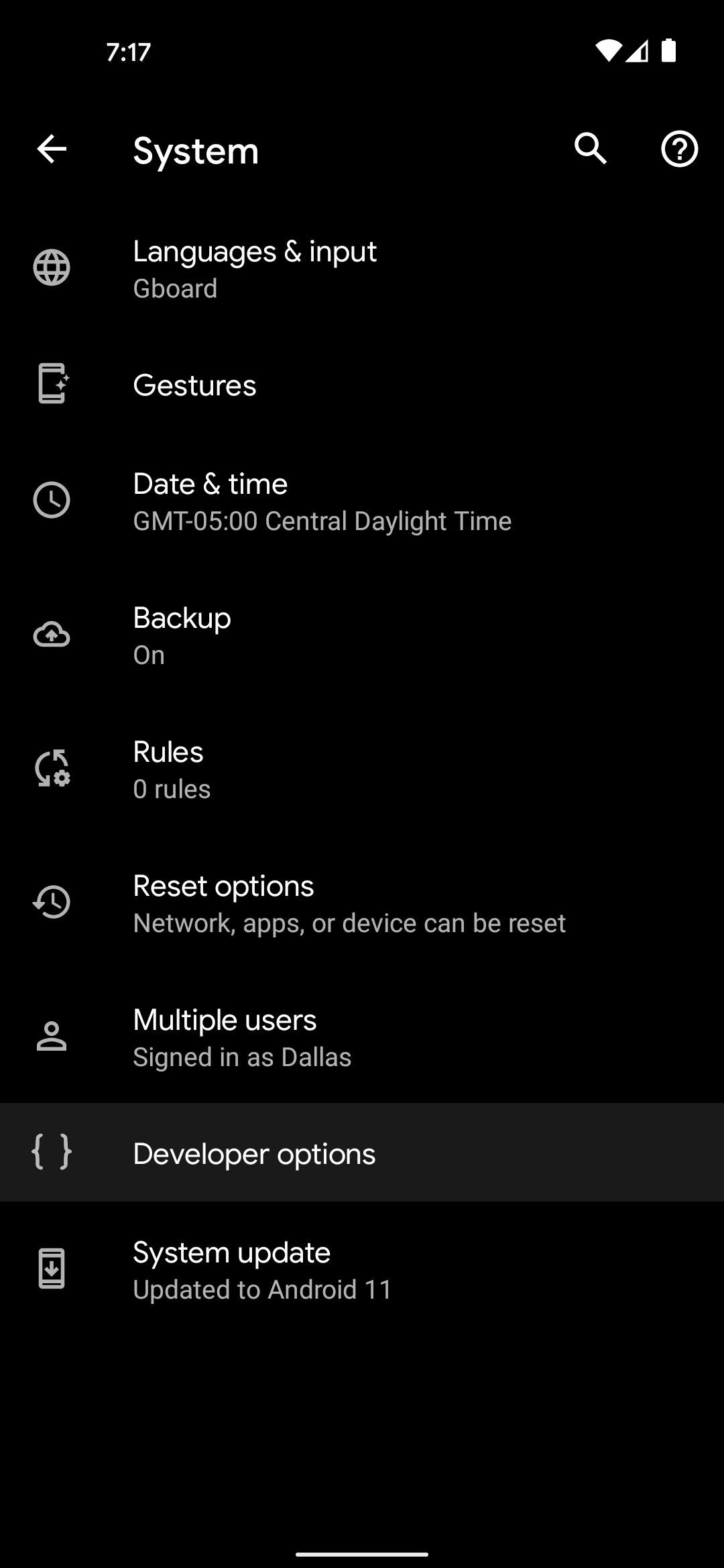Select the Gestures phone icon
This screenshot has width=724, height=1568.
click(x=51, y=384)
